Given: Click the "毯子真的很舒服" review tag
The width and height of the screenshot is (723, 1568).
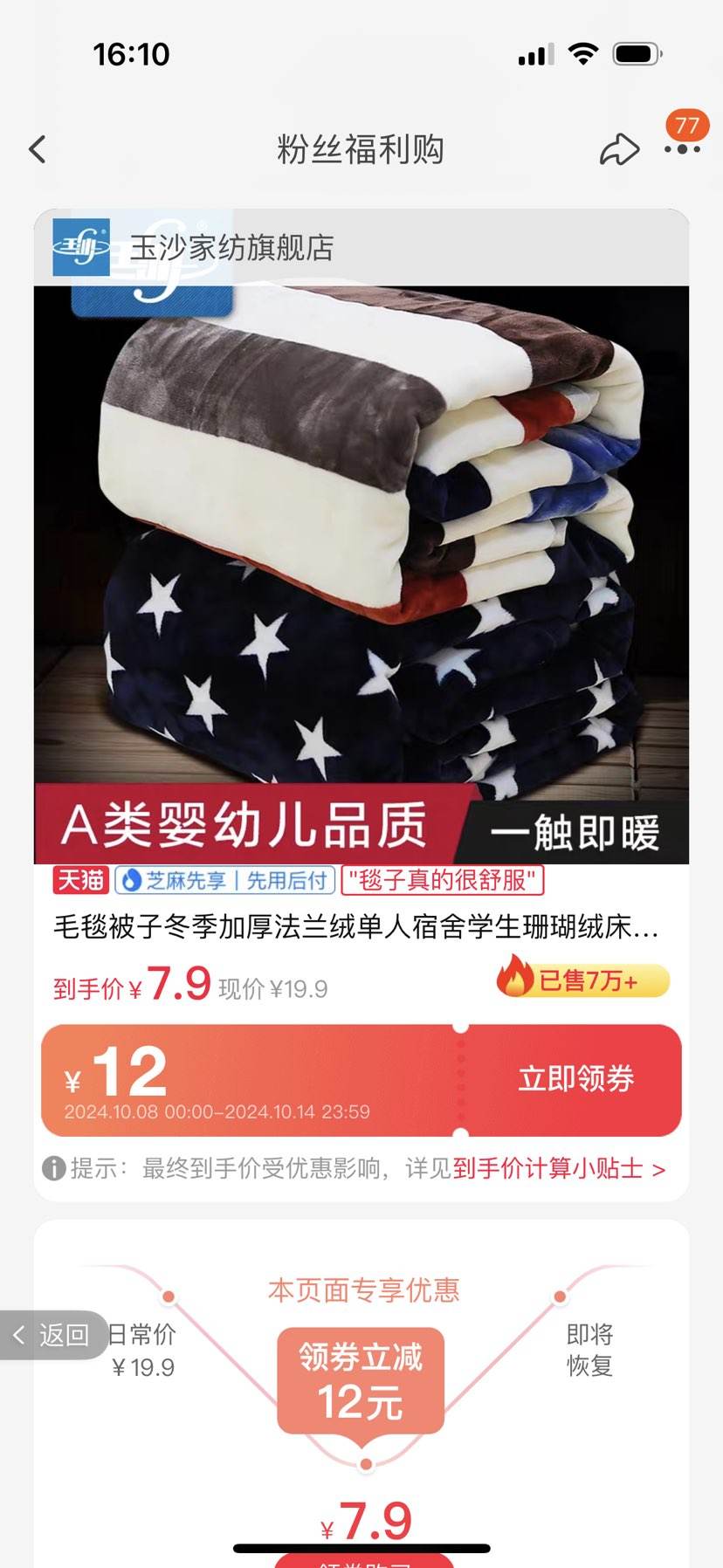Looking at the screenshot, I should [x=443, y=882].
